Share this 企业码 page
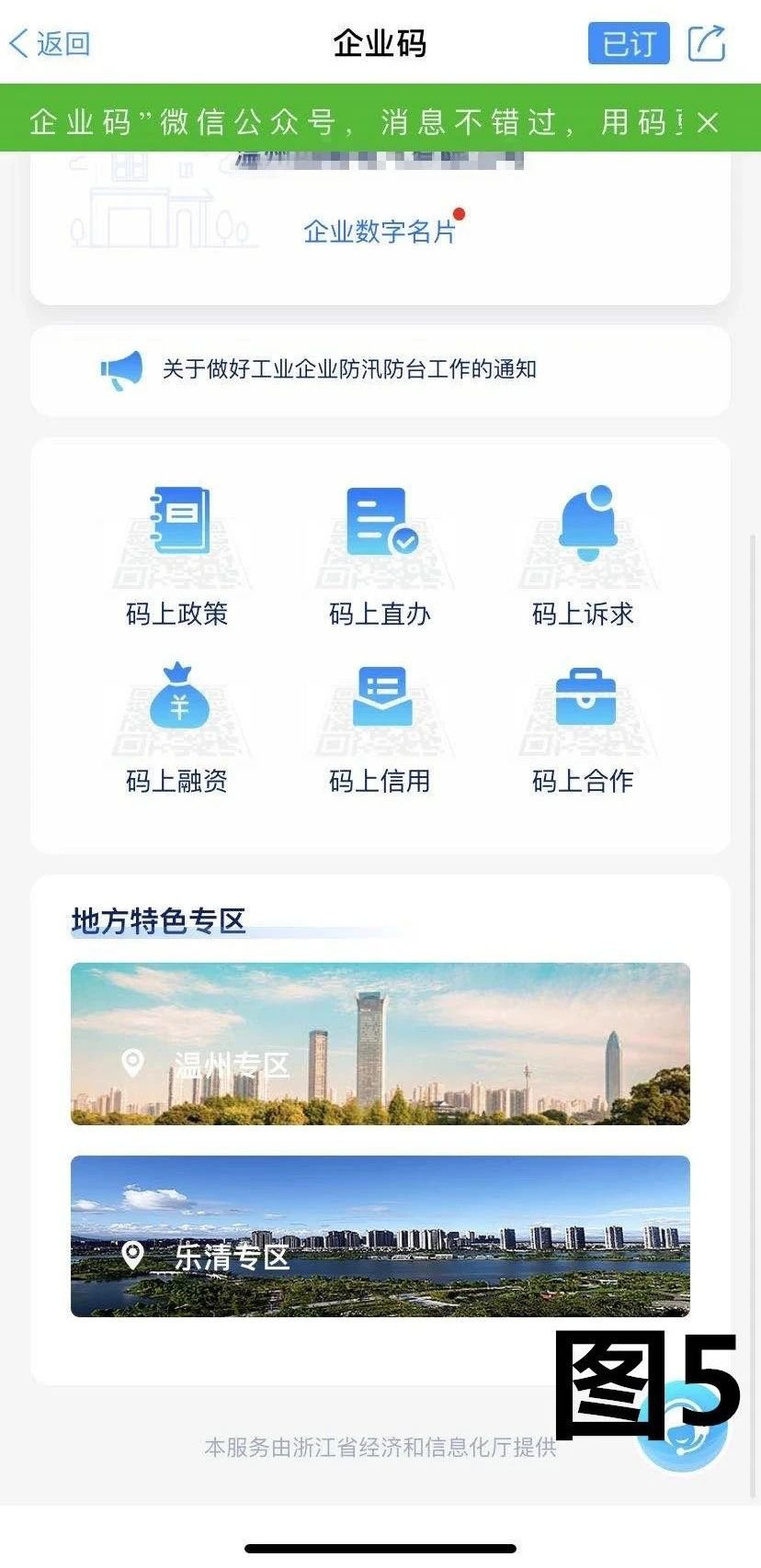Screen dimensions: 761x1568 pyautogui.click(x=707, y=43)
